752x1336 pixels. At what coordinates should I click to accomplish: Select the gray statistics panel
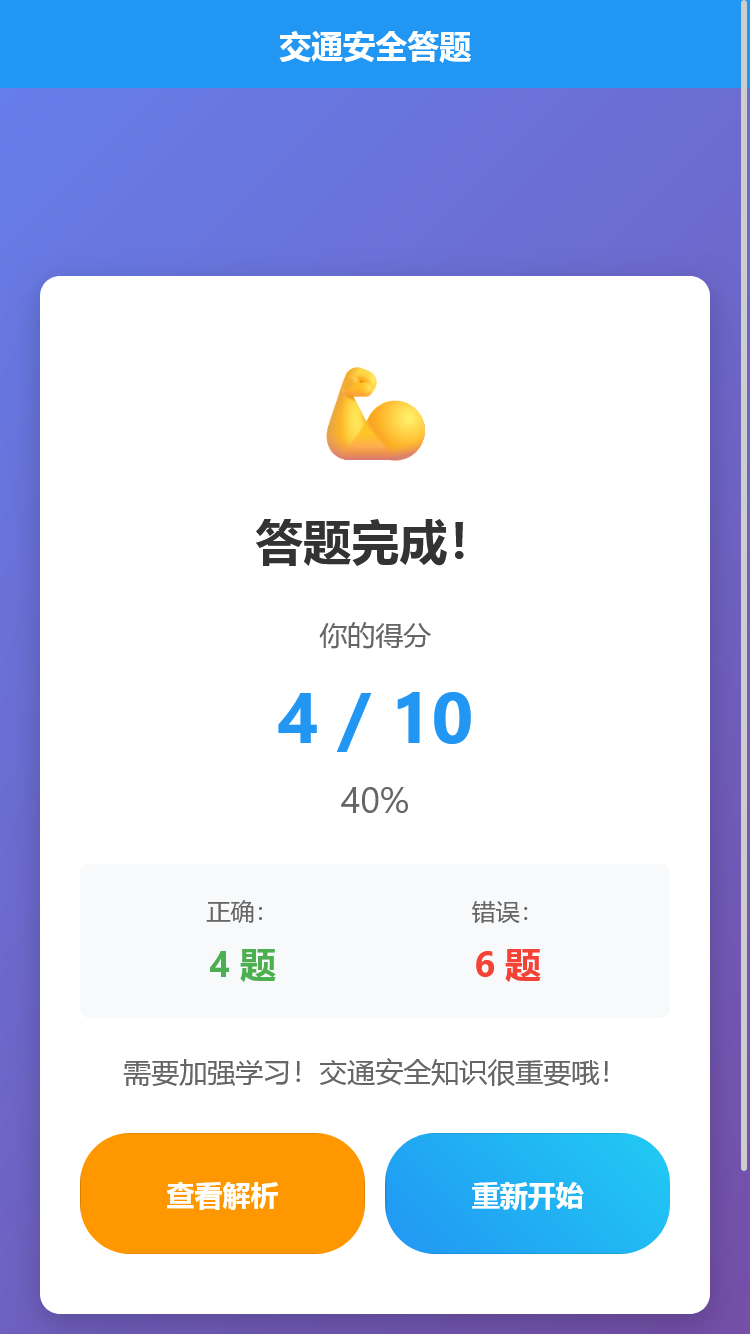376,940
